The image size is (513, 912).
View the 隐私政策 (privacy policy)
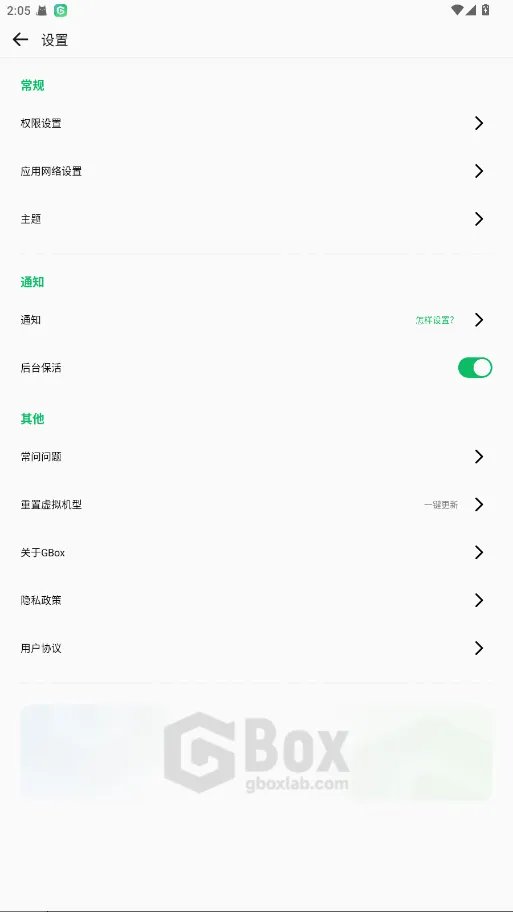pyautogui.click(x=256, y=600)
